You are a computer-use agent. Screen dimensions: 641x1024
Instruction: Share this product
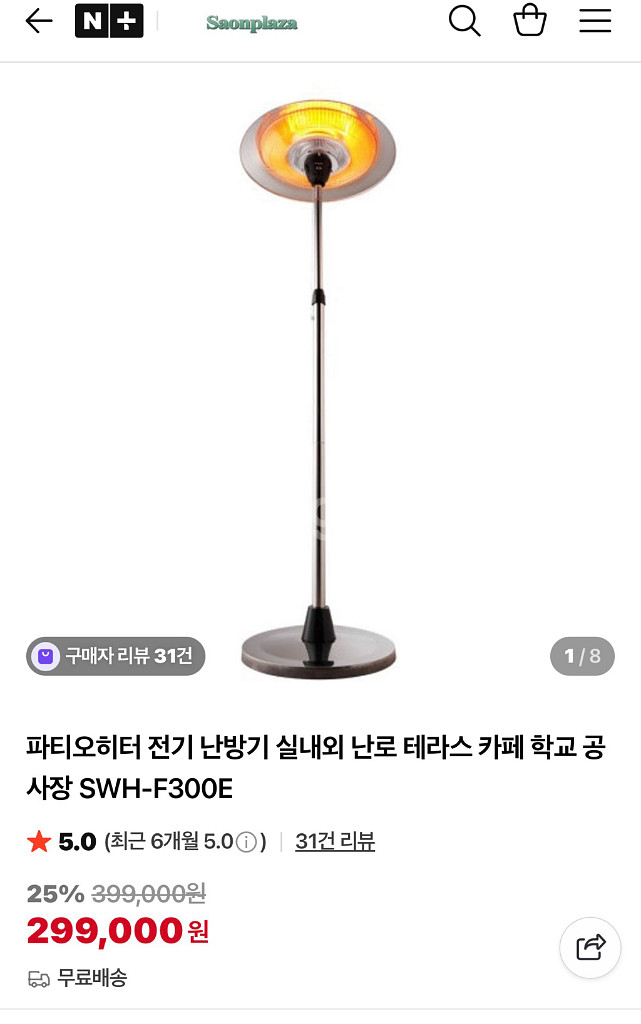tap(590, 946)
